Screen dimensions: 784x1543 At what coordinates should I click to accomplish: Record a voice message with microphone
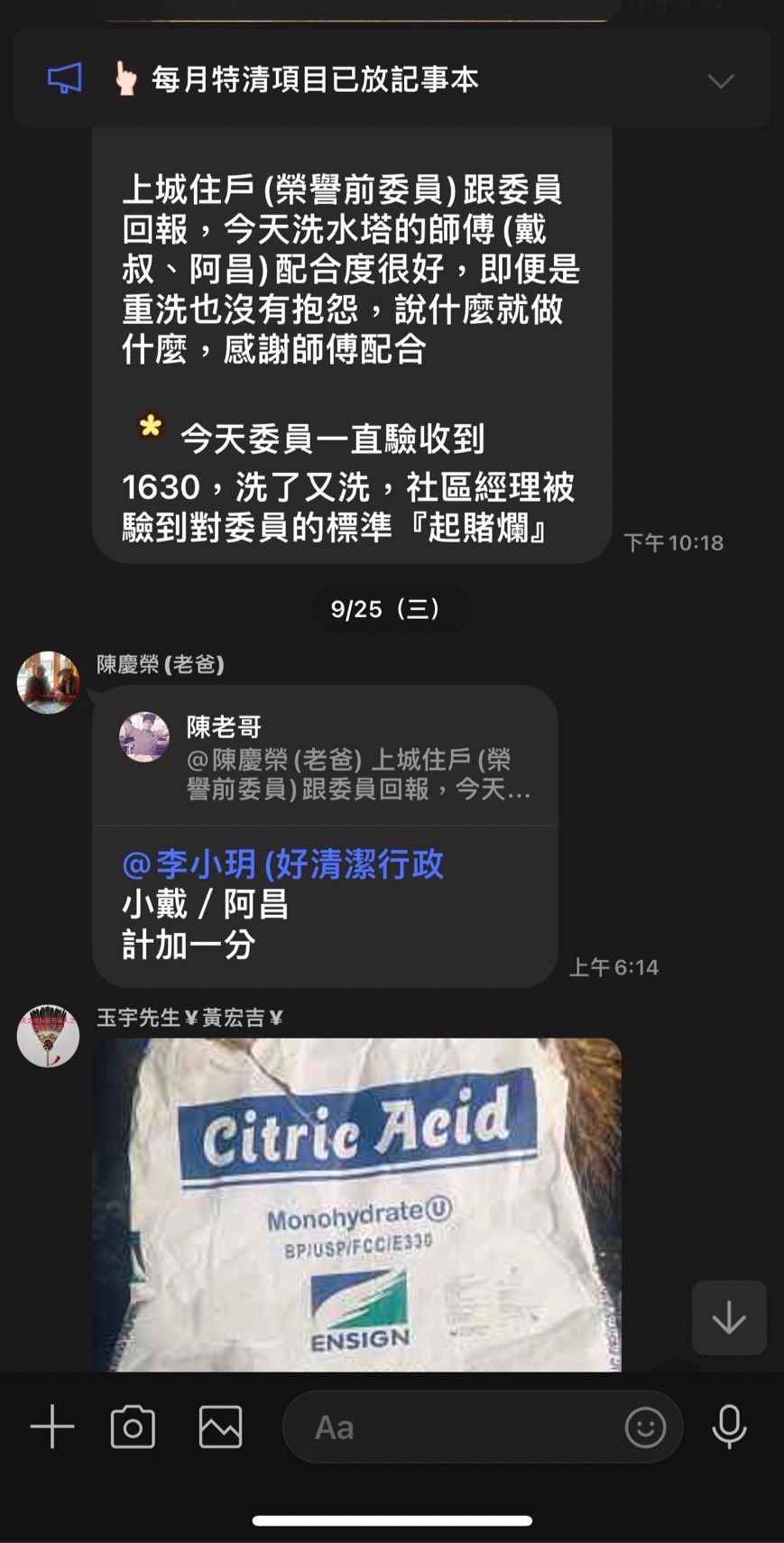(729, 1427)
